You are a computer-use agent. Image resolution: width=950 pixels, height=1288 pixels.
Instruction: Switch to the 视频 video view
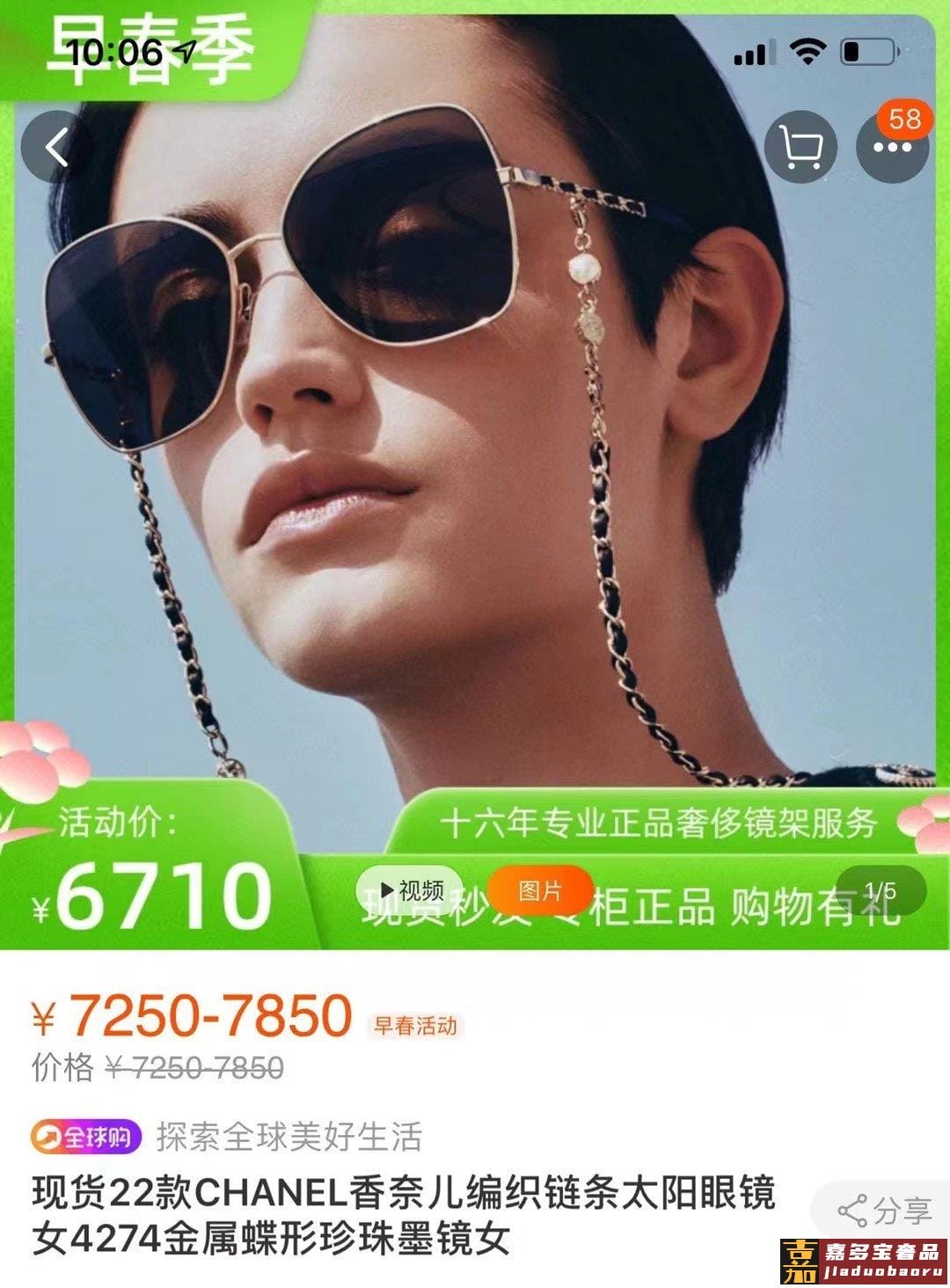412,891
